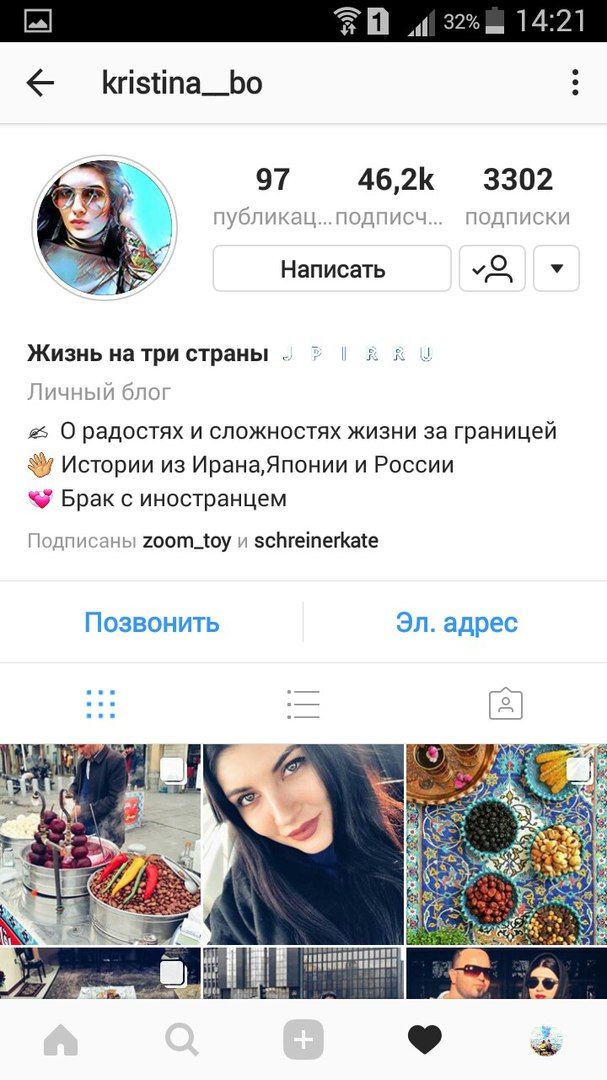Tap Позвонить to call
The height and width of the screenshot is (1080, 607).
point(152,623)
